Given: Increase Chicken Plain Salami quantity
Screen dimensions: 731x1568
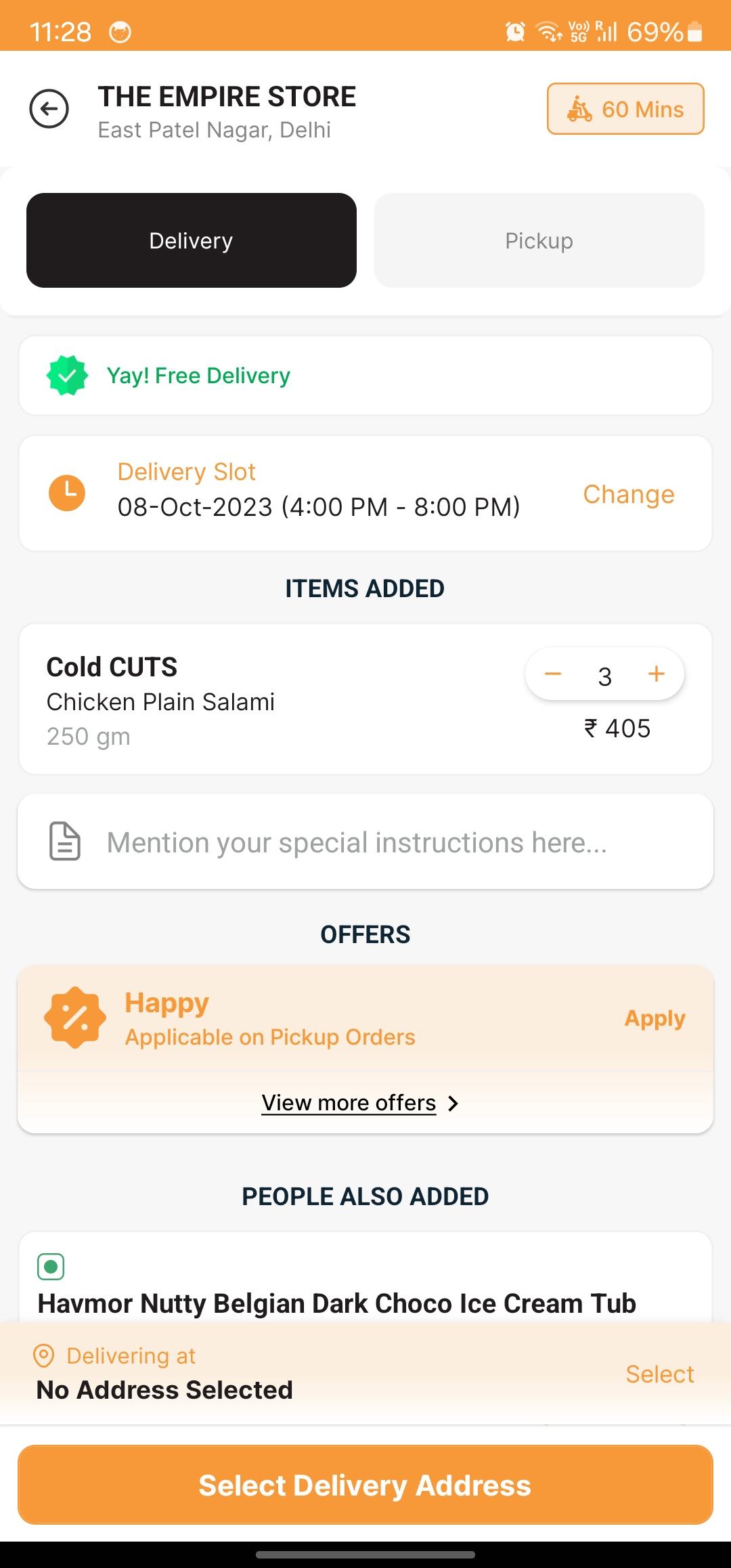Looking at the screenshot, I should pyautogui.click(x=656, y=674).
